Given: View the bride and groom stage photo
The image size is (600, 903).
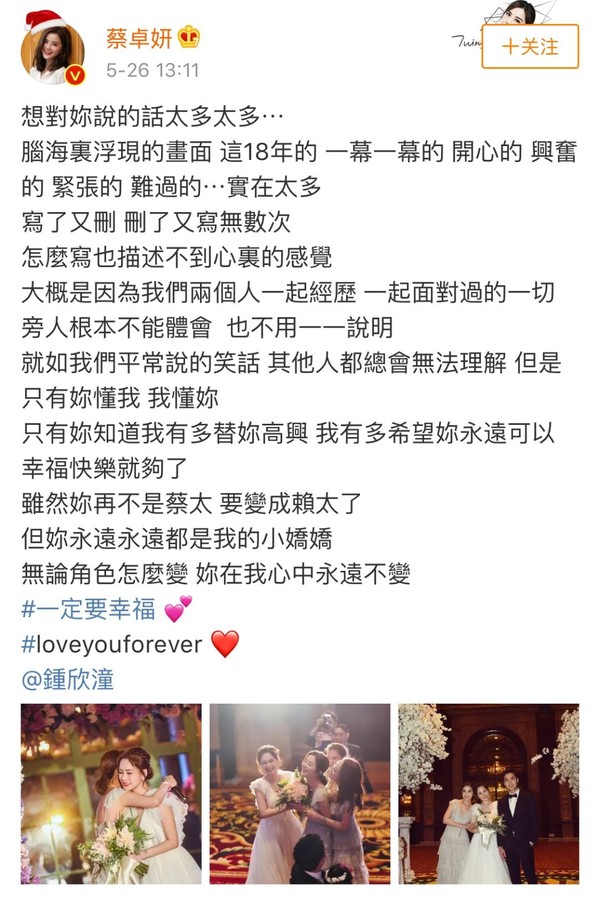Looking at the screenshot, I should coord(488,793).
